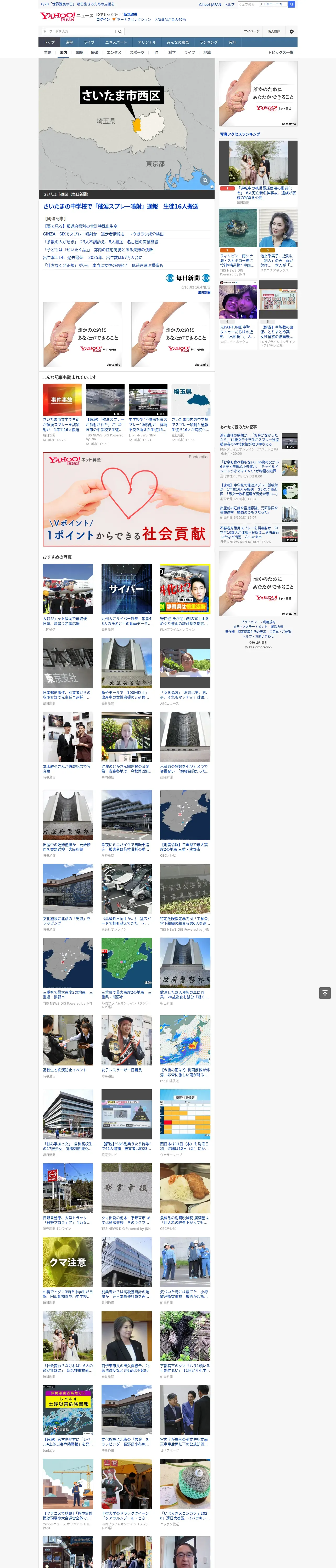Screen dimensions: 336x1568
Task: Enlarge the さいたま市西区 map image
Action: tap(205, 181)
